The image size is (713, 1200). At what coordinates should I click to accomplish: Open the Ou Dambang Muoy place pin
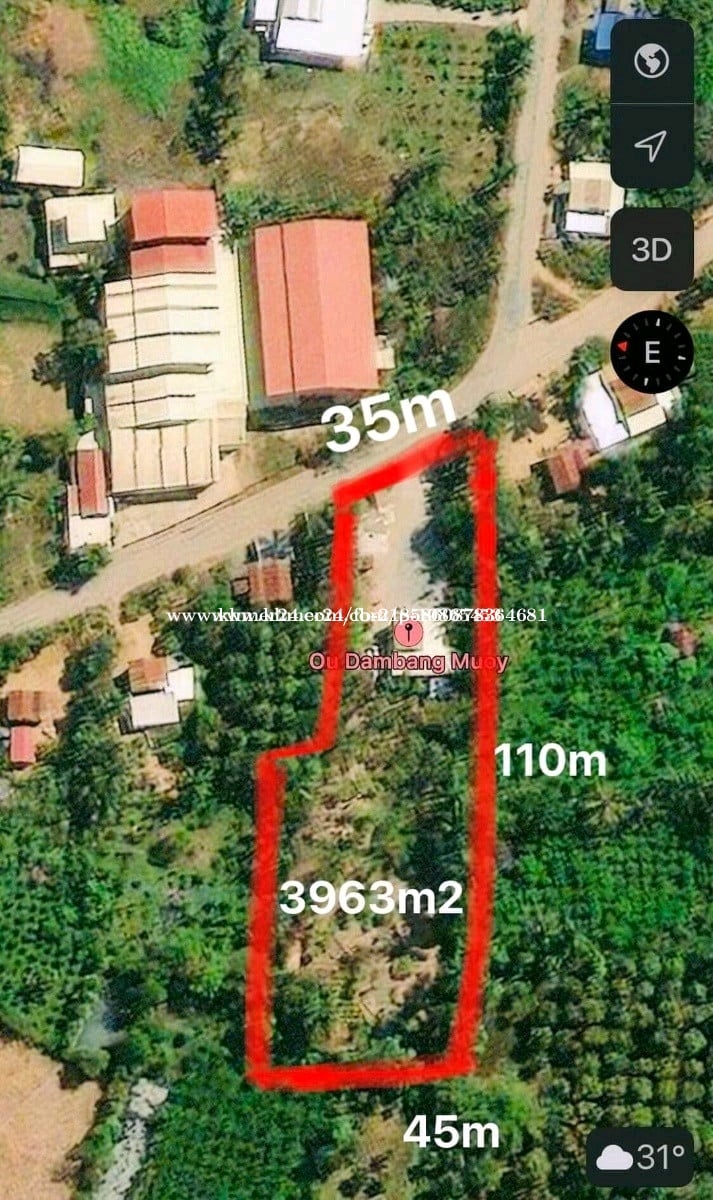[407, 634]
